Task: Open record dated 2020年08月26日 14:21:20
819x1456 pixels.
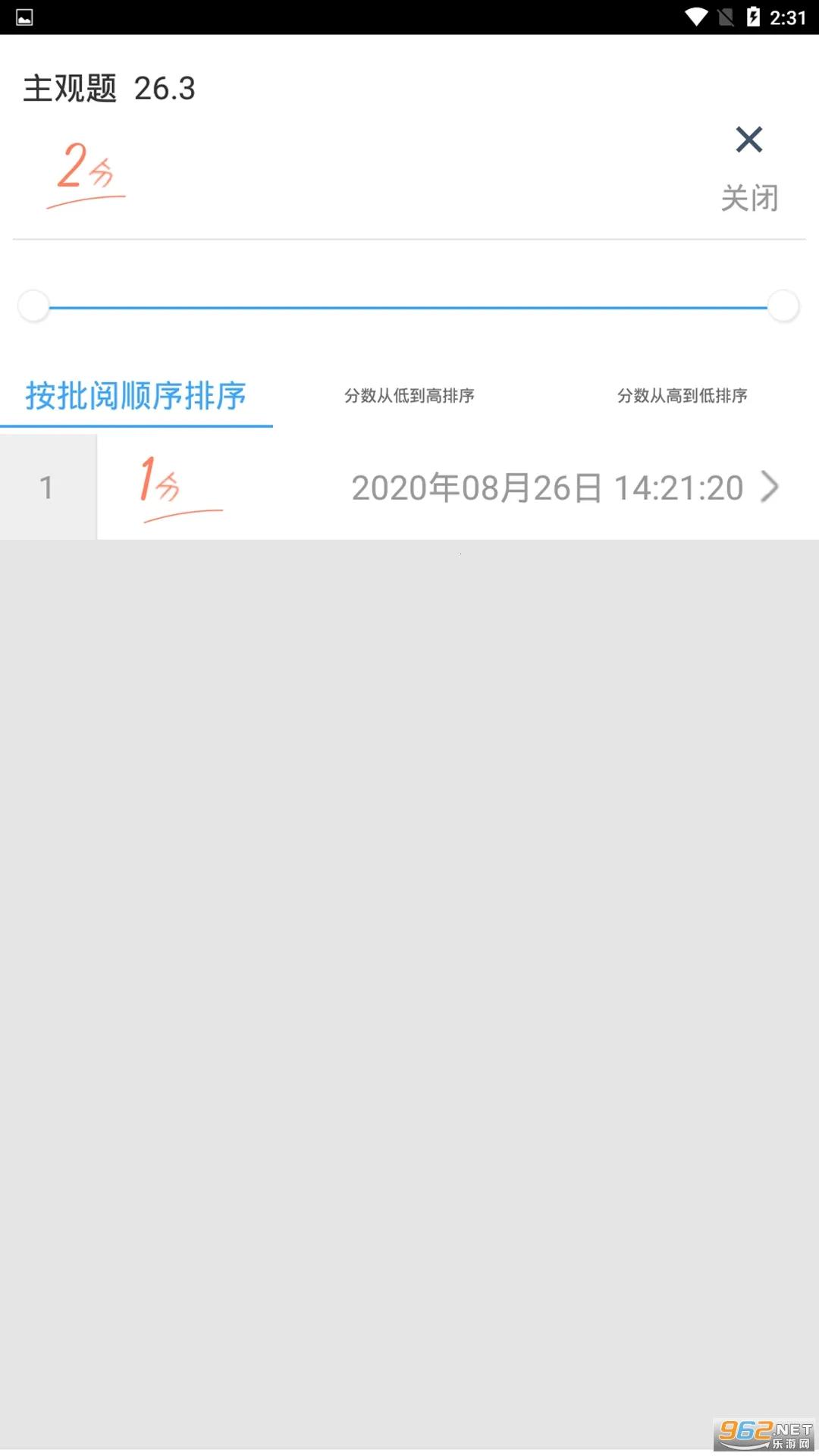Action: pos(546,488)
